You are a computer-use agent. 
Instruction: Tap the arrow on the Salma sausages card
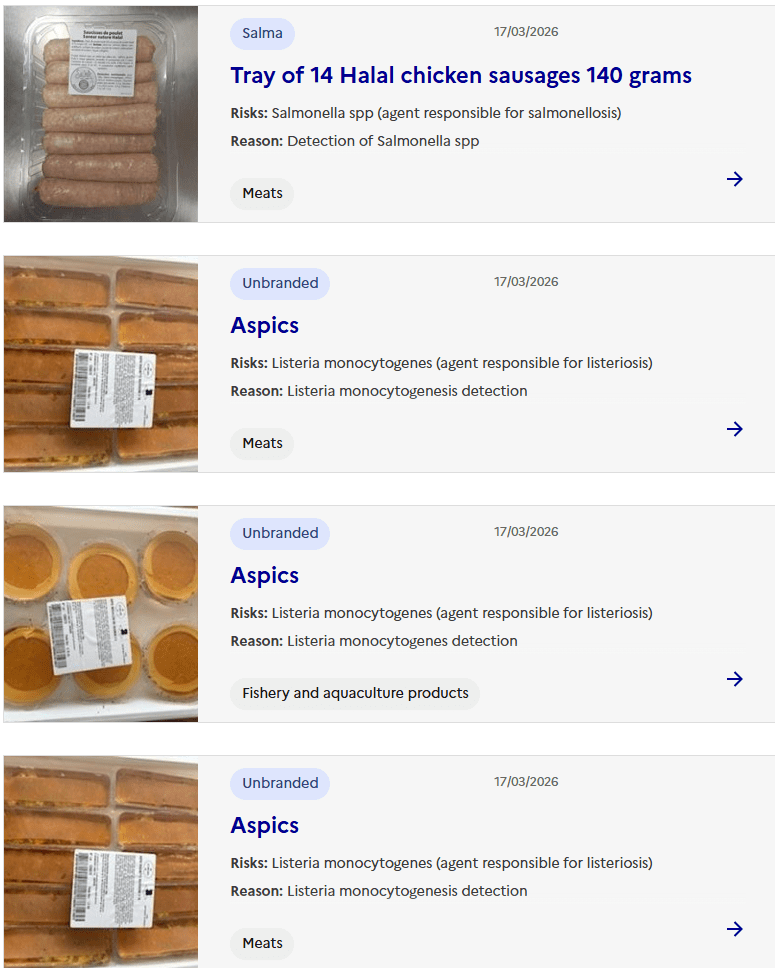(735, 179)
